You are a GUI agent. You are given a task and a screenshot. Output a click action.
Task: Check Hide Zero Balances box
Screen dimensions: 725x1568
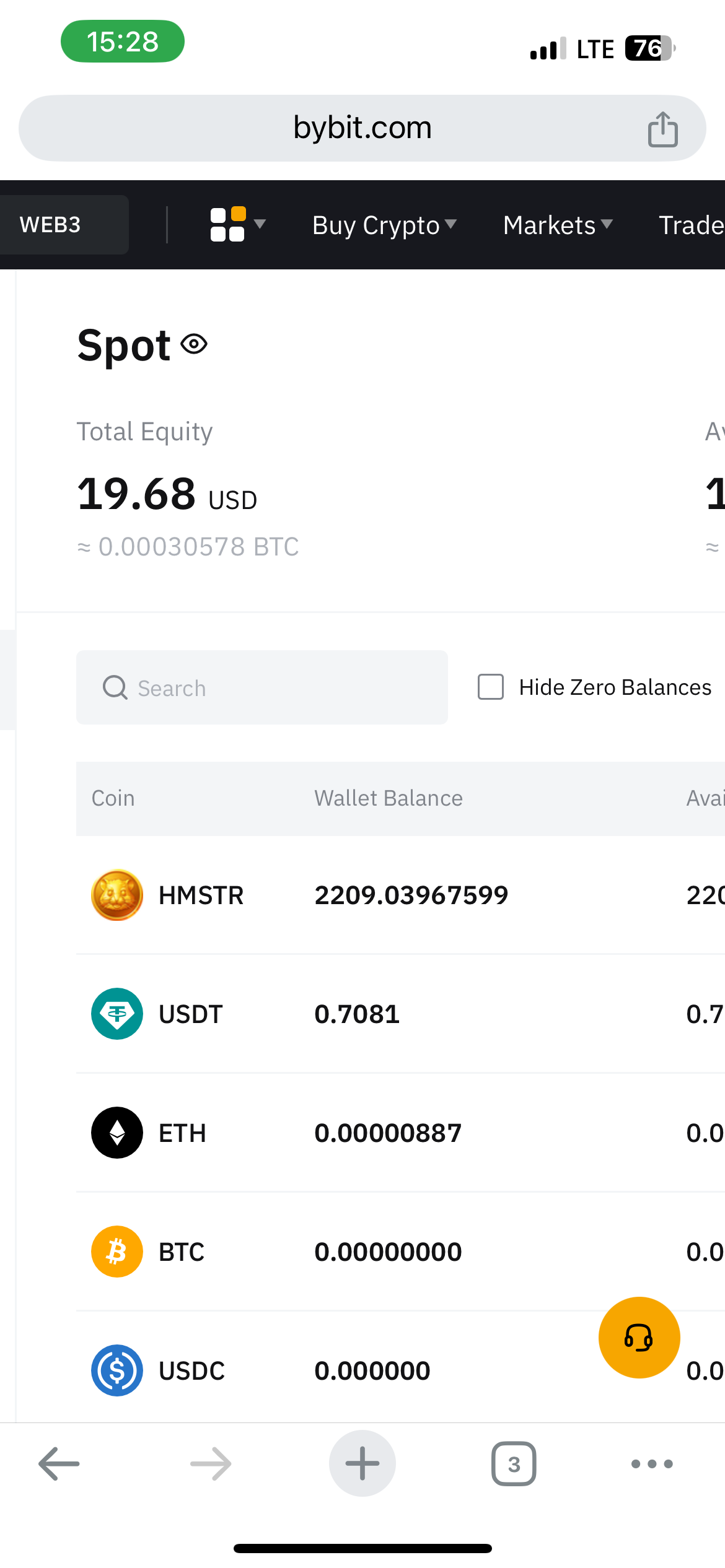491,687
